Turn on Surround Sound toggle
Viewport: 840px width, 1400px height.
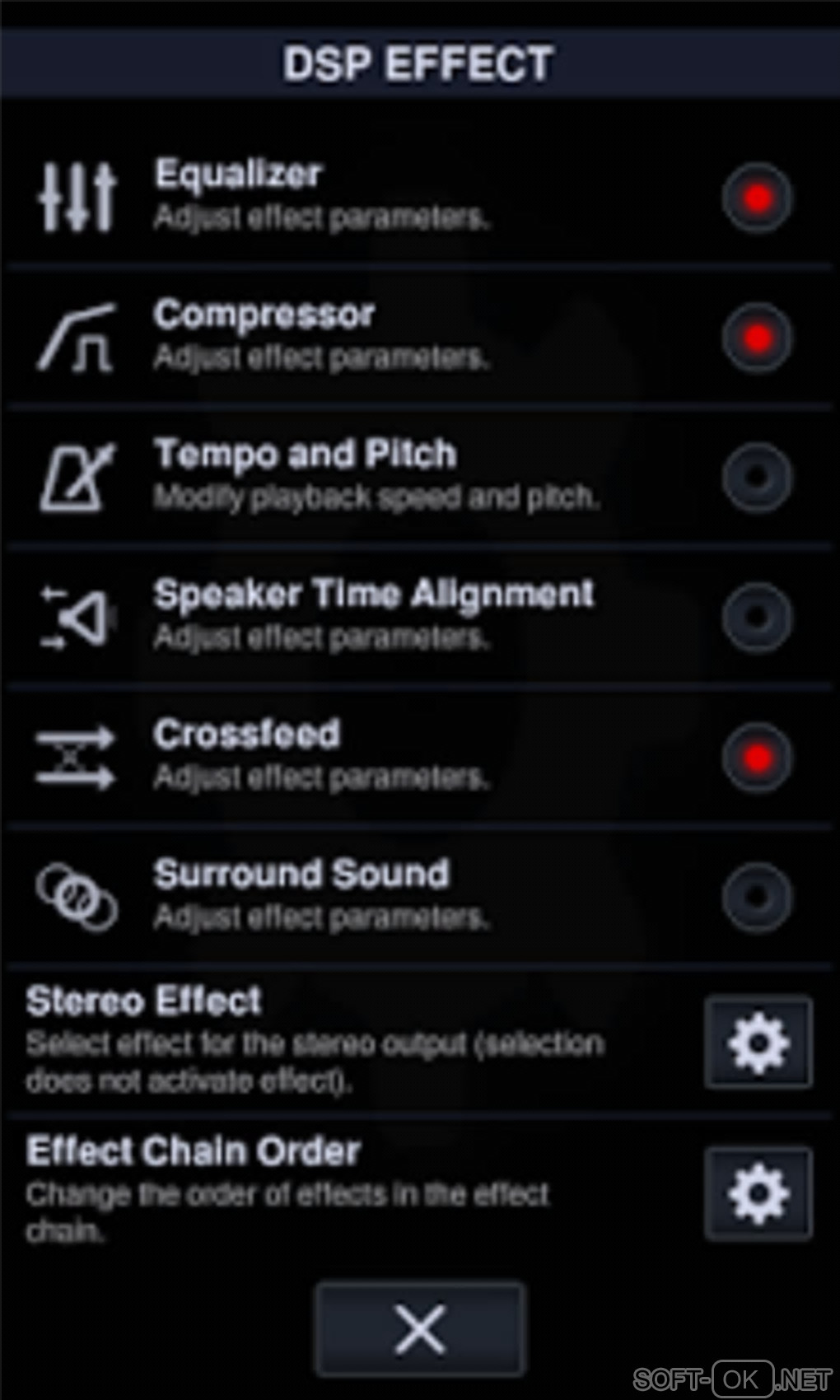[x=757, y=897]
